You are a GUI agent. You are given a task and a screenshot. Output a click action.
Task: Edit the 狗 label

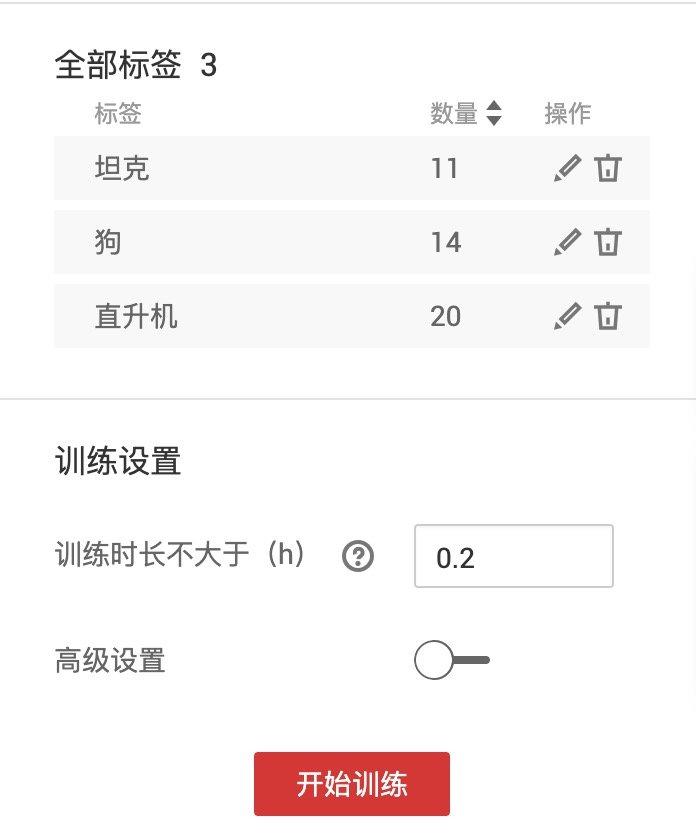567,242
